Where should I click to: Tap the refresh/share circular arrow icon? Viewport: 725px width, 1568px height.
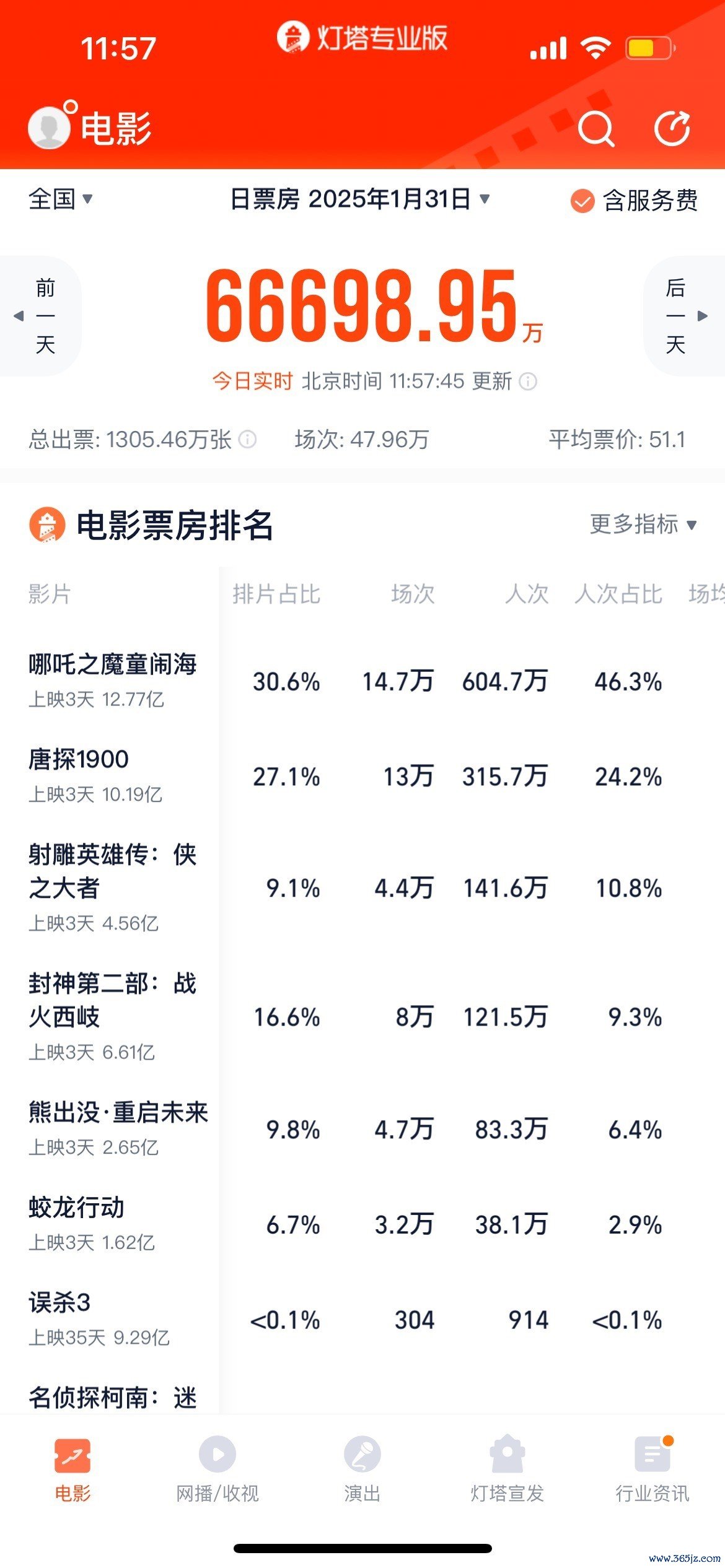(672, 128)
